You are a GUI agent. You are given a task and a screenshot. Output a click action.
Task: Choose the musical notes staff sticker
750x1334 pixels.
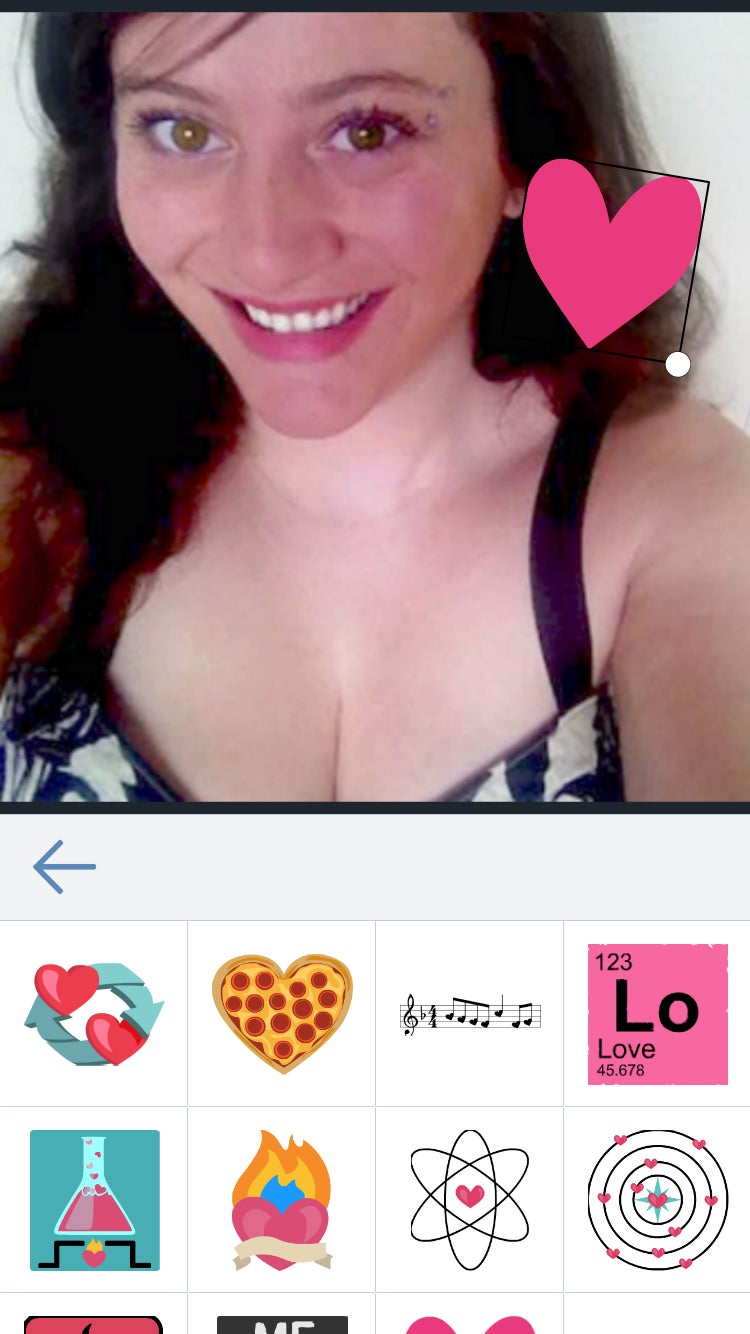coord(470,1013)
